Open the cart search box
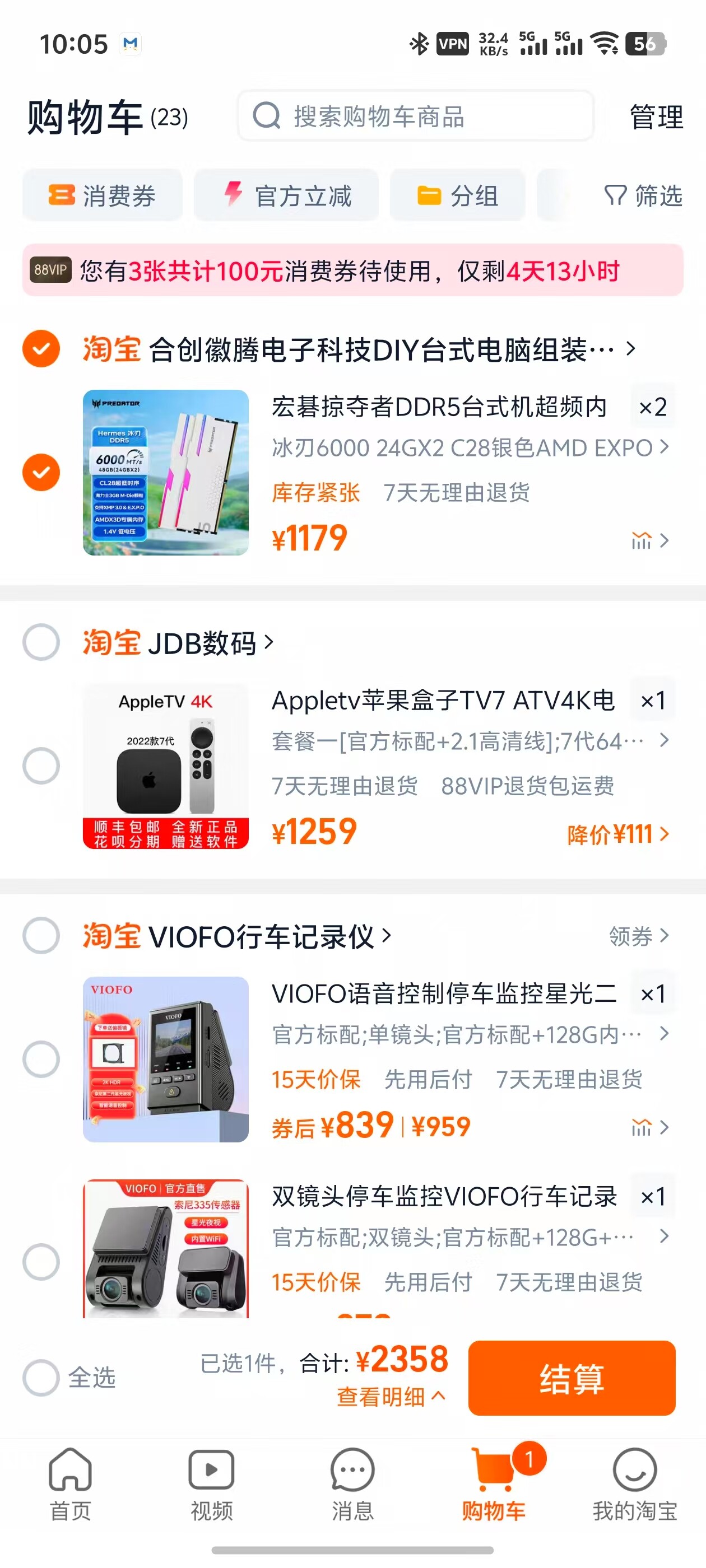Image resolution: width=706 pixels, height=1568 pixels. 415,116
